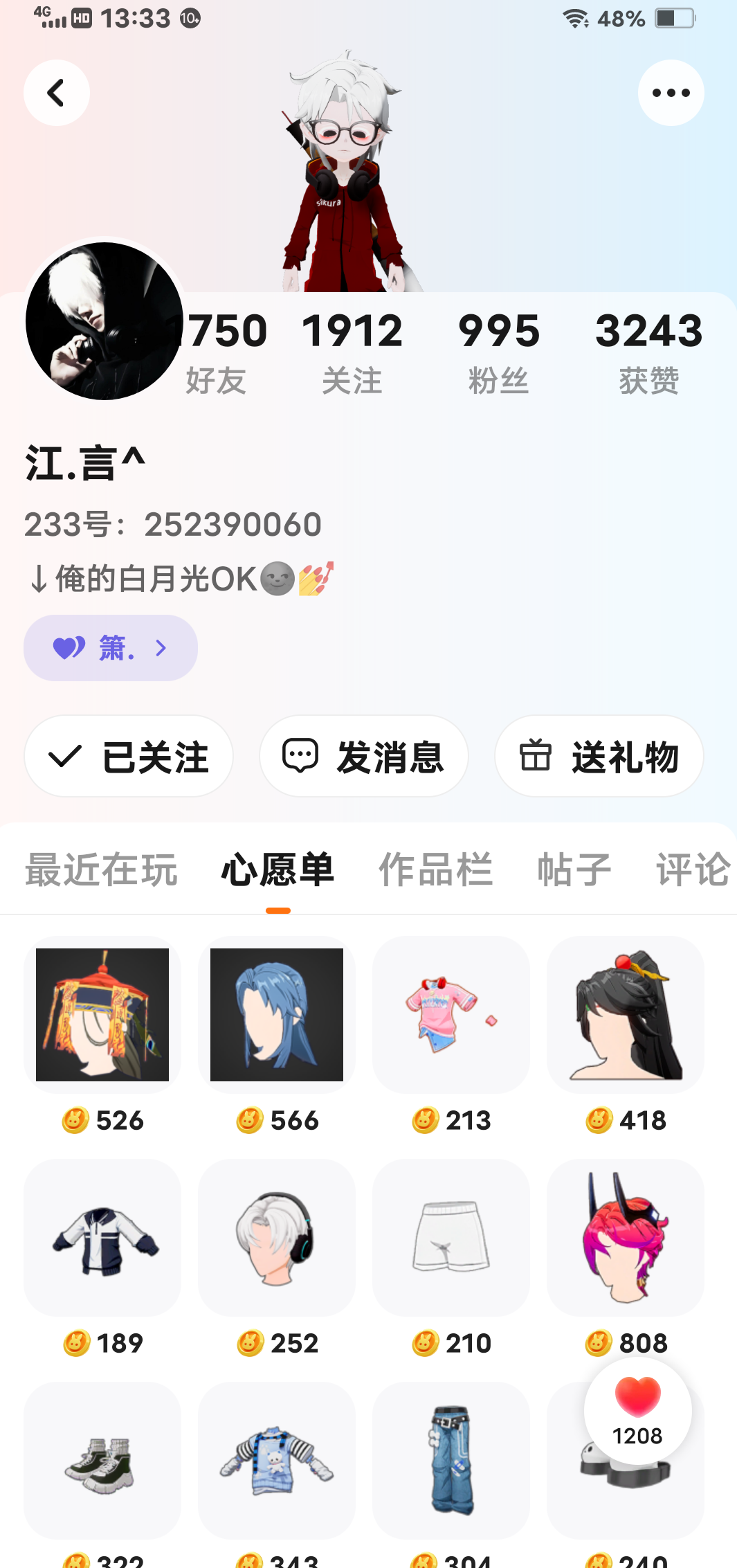Open the pink shirt item priced 213
Viewport: 737px width, 1568px height.
(451, 1015)
